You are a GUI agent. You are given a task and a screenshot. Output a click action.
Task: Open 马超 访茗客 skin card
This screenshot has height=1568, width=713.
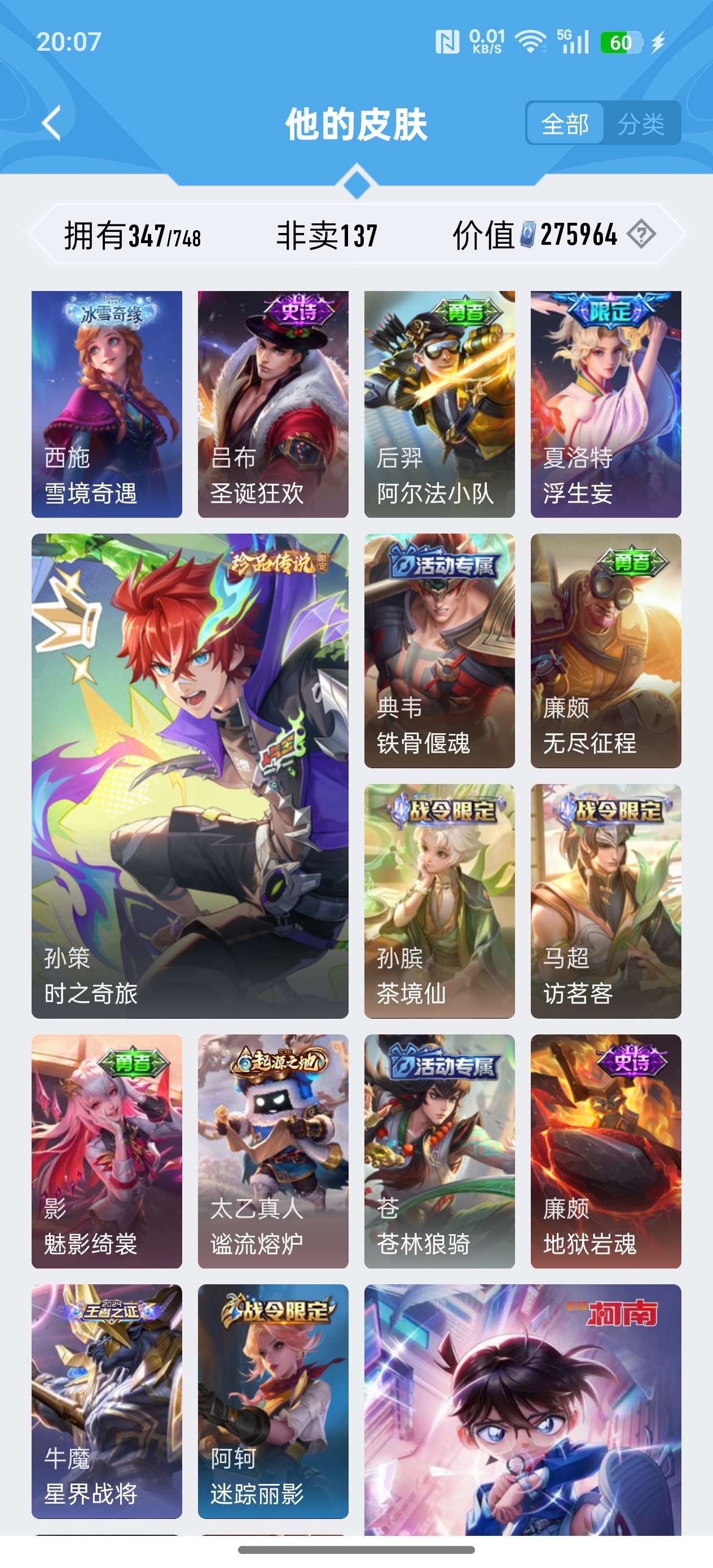[x=605, y=901]
